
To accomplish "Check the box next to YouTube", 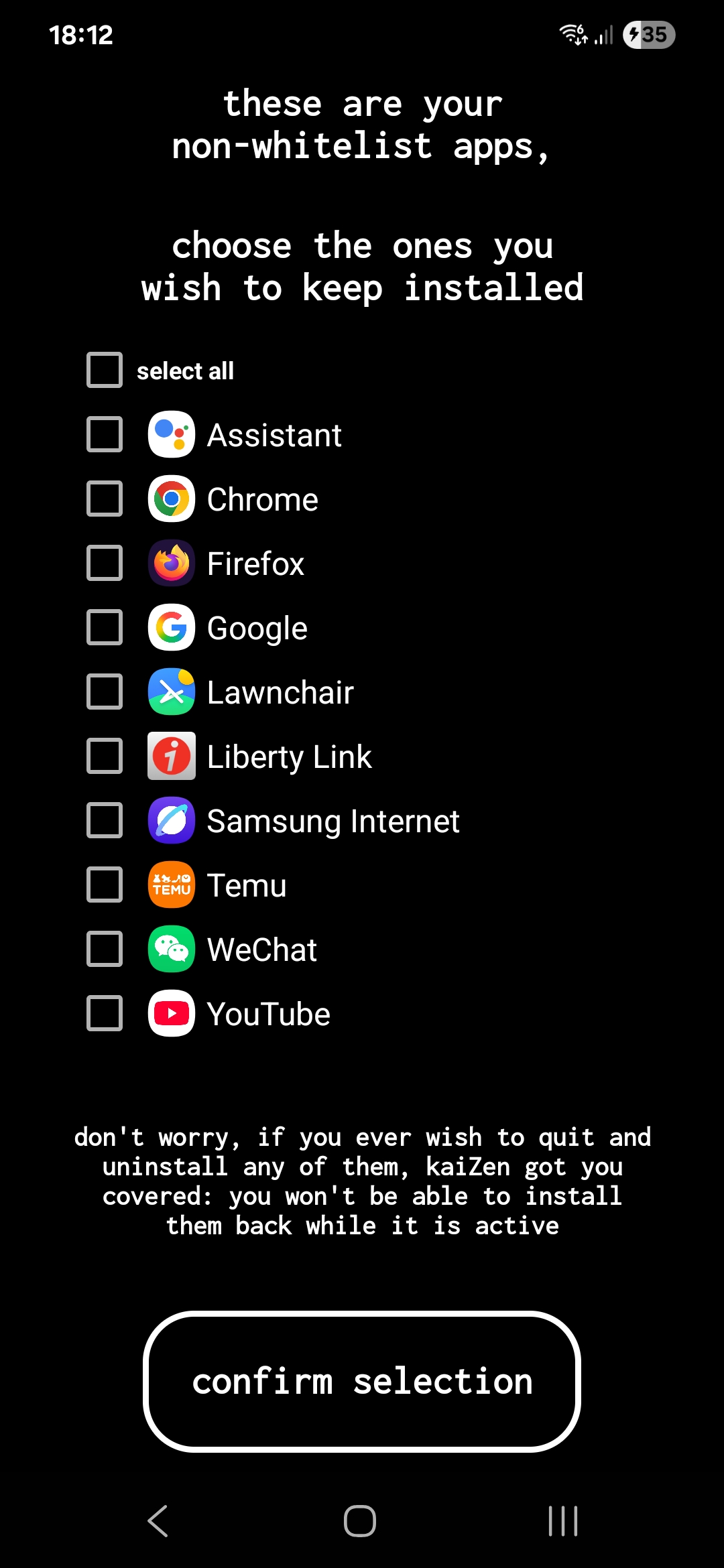I will tap(104, 1013).
